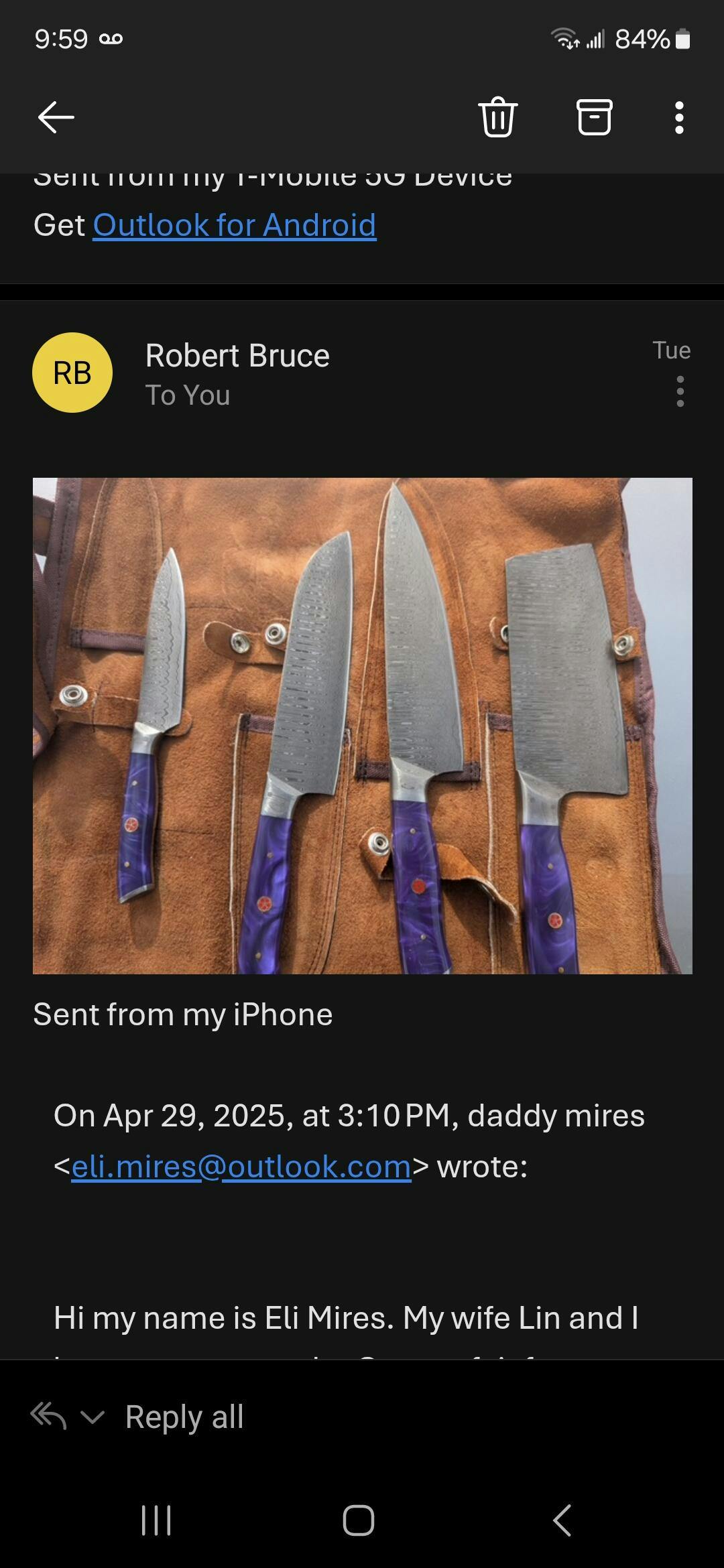Reply all to this email
Viewport: 724px width, 1568px height.
184,1417
